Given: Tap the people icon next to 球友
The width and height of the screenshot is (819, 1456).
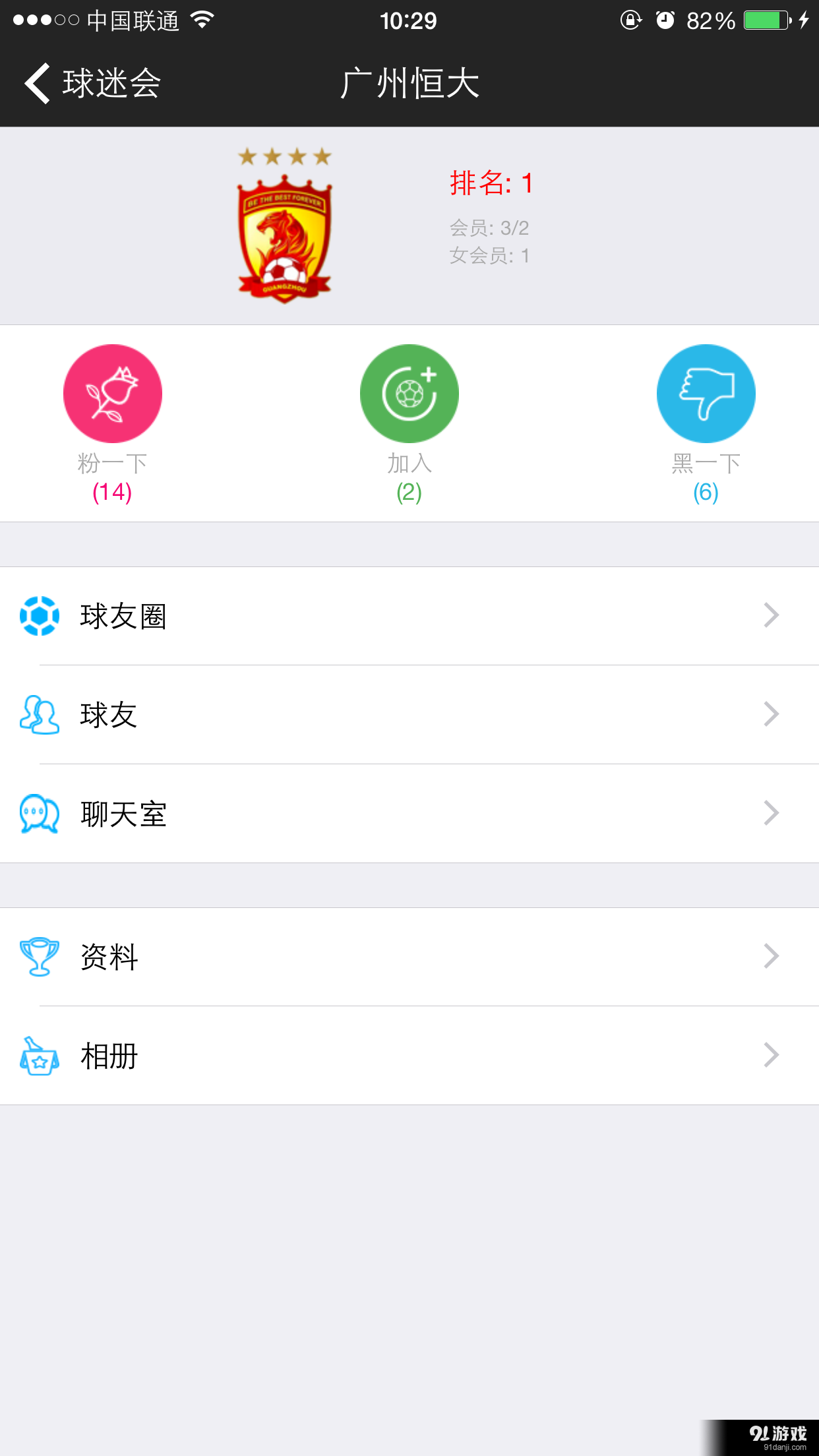Looking at the screenshot, I should point(40,715).
